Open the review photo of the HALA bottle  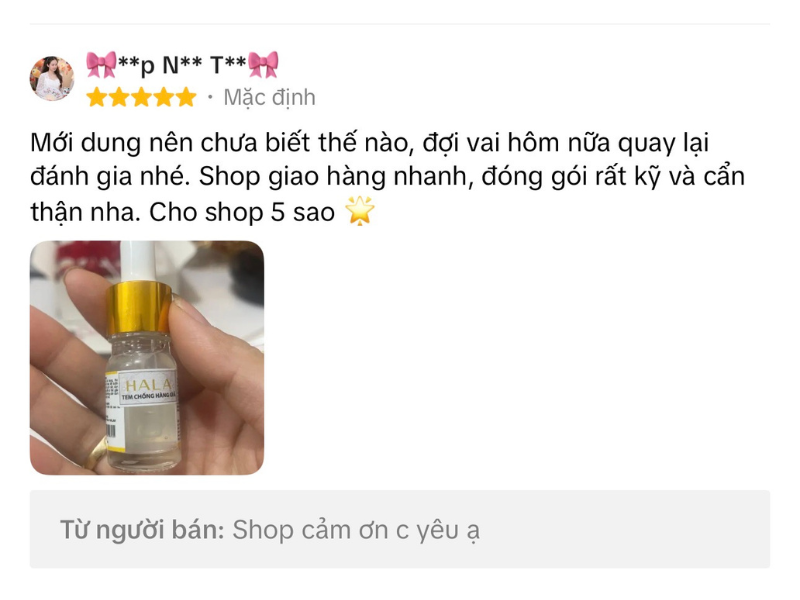tap(147, 357)
